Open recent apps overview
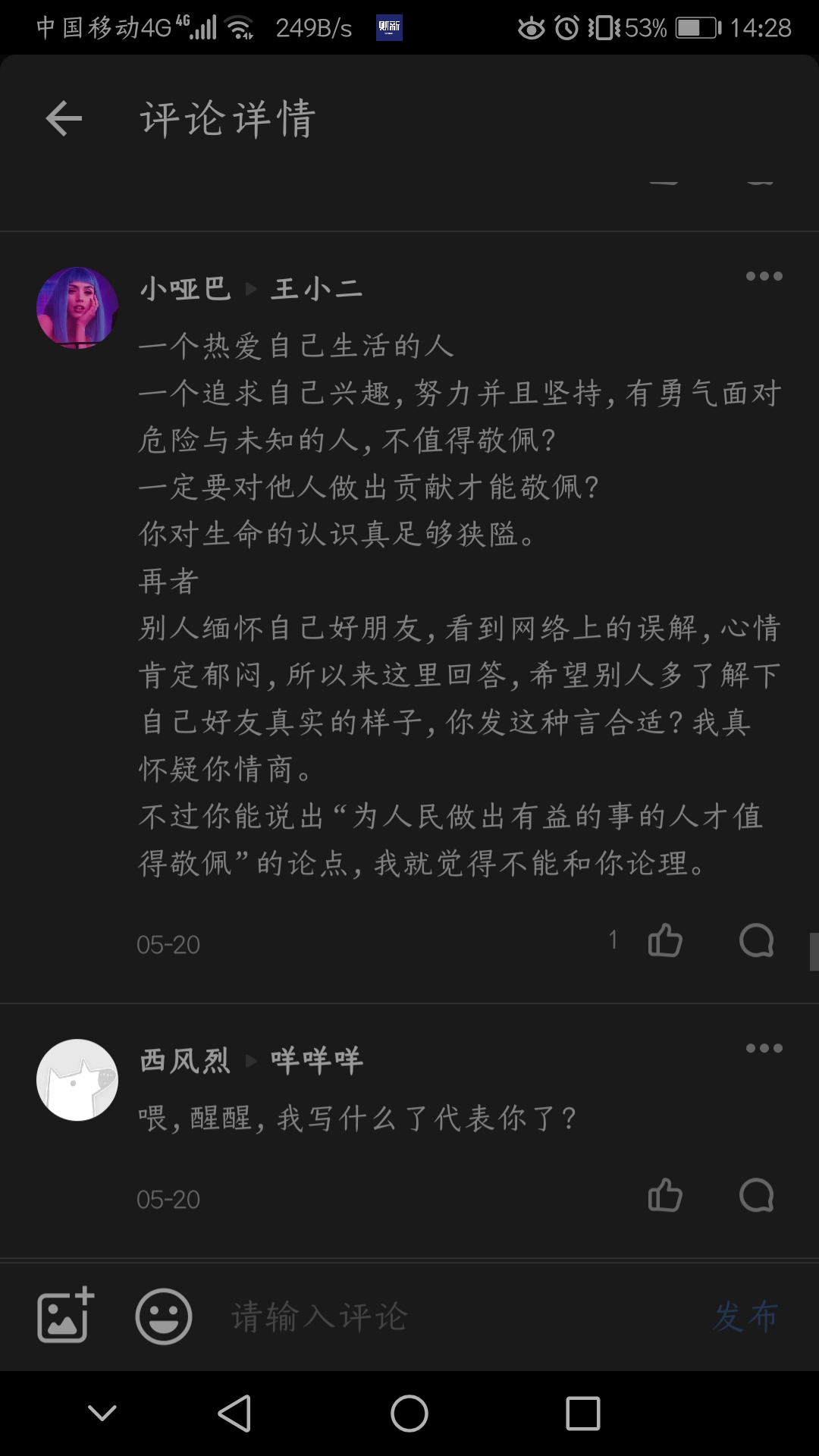Screen dimensions: 819x1456 [x=582, y=1414]
